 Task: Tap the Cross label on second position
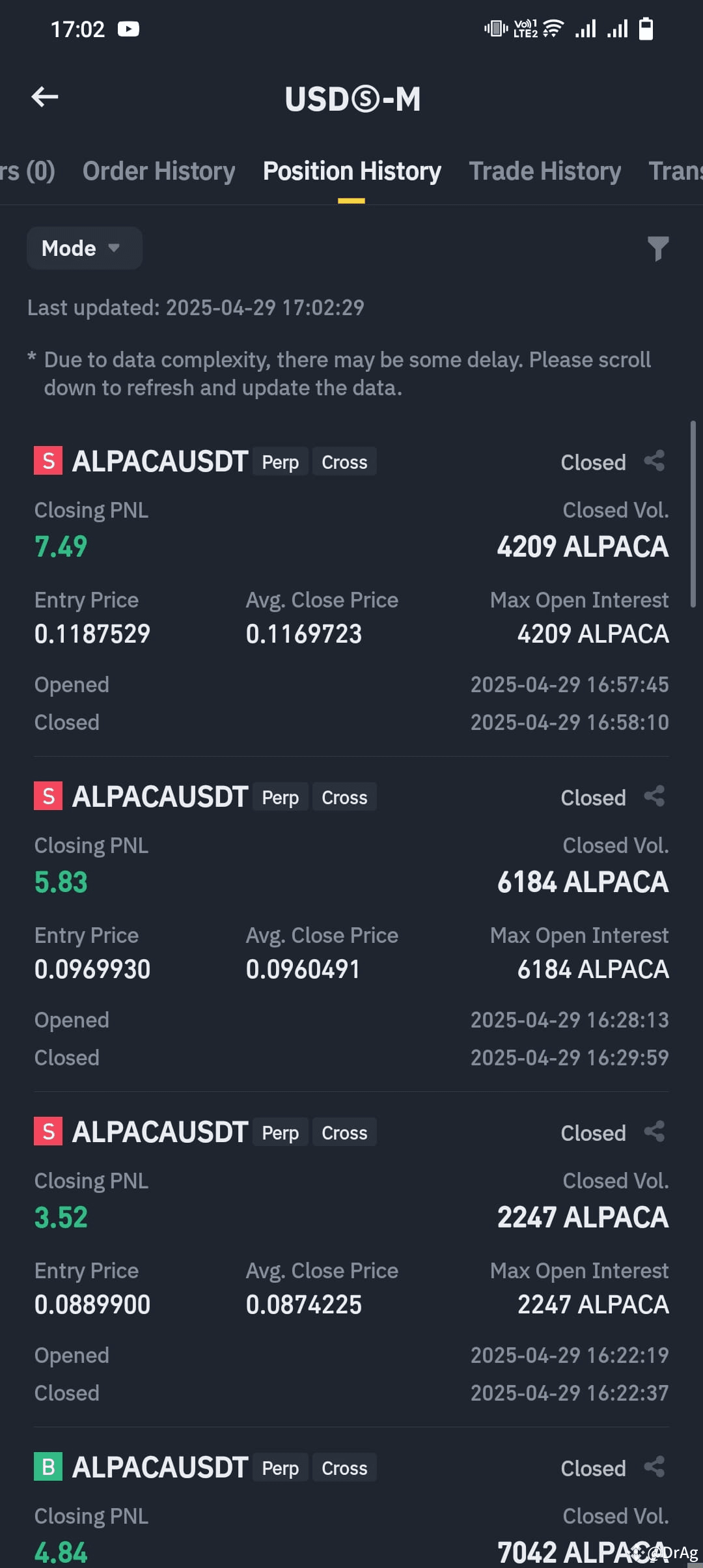coord(344,796)
